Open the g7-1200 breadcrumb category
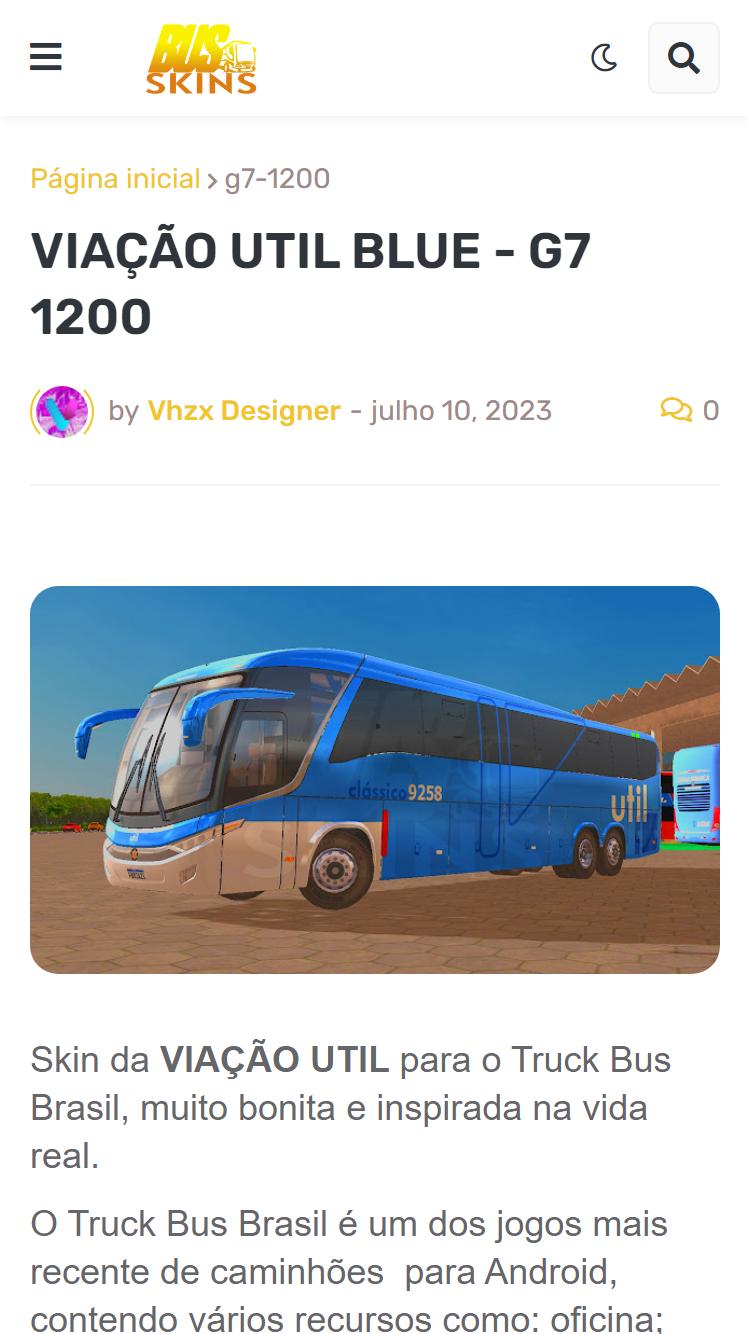The height and width of the screenshot is (1334, 750). click(277, 179)
